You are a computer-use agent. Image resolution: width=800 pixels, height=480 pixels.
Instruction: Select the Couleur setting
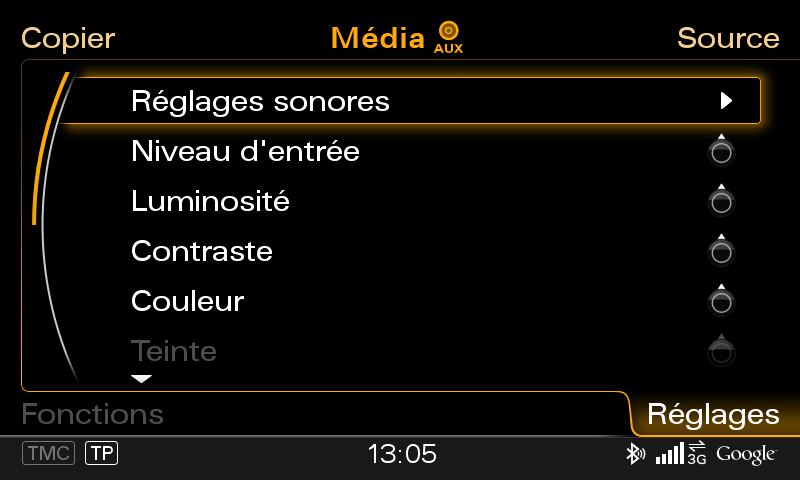pos(188,300)
